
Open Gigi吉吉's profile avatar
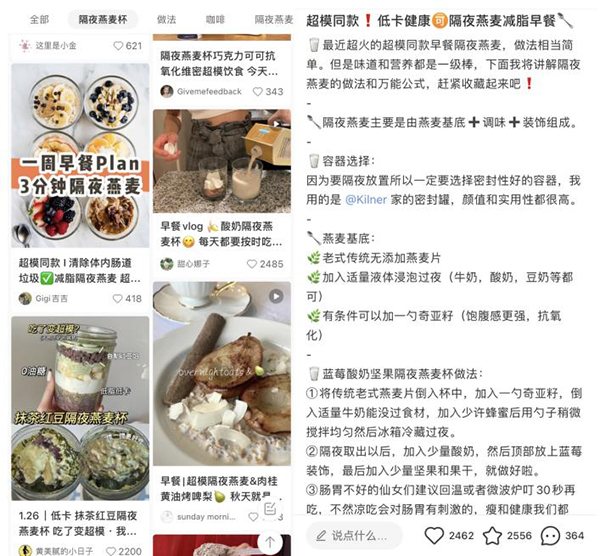pyautogui.click(x=25, y=298)
